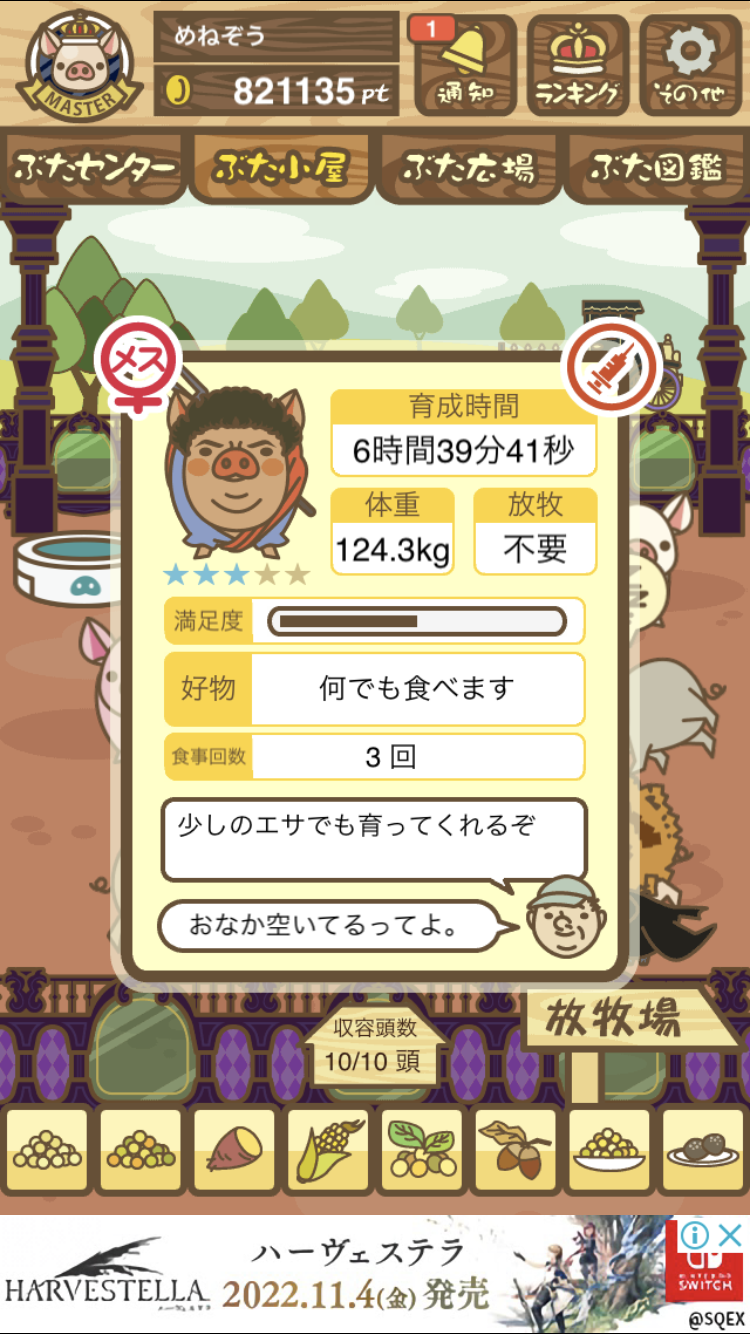Switch to the ぶたセンター tab
This screenshot has width=750, height=1334.
[x=95, y=168]
